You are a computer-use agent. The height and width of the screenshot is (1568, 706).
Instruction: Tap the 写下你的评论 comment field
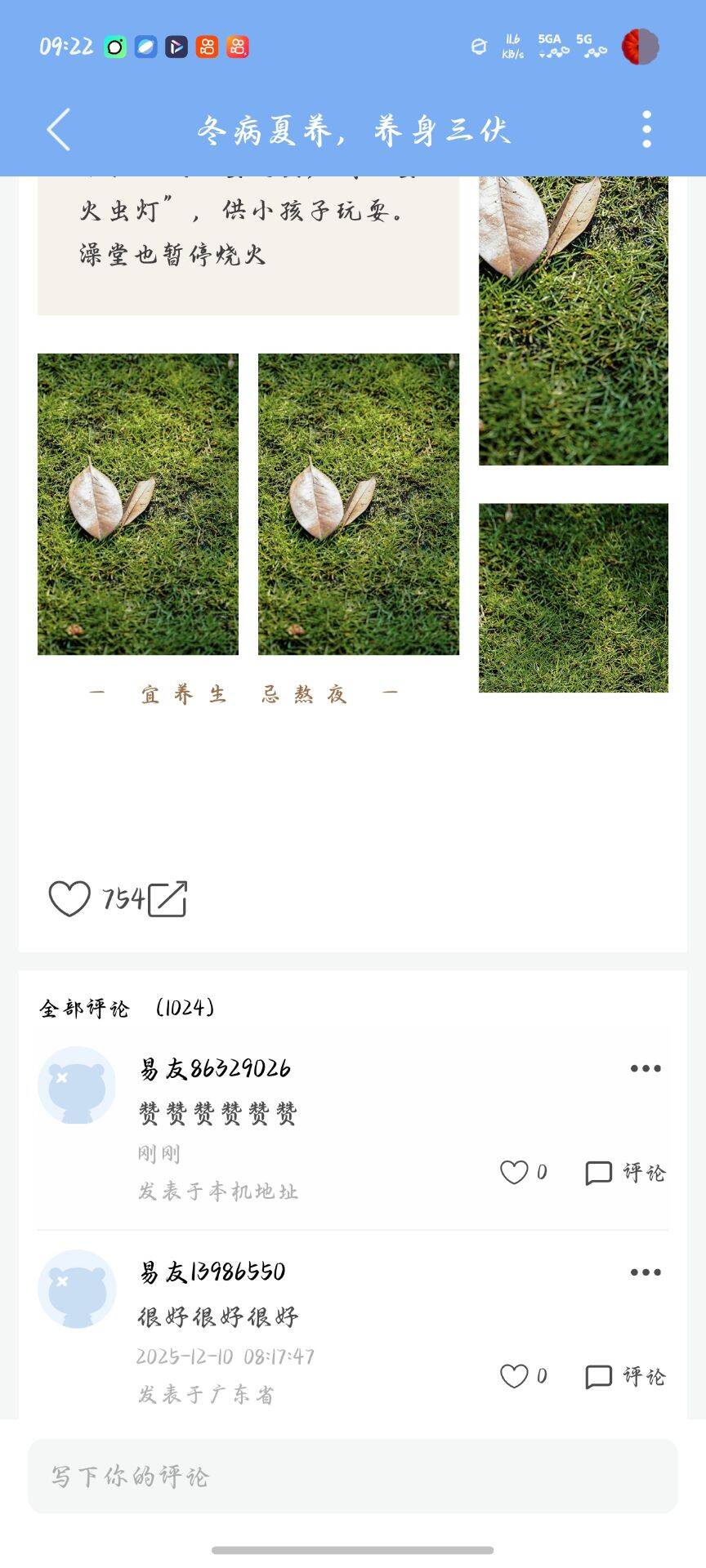click(353, 1476)
